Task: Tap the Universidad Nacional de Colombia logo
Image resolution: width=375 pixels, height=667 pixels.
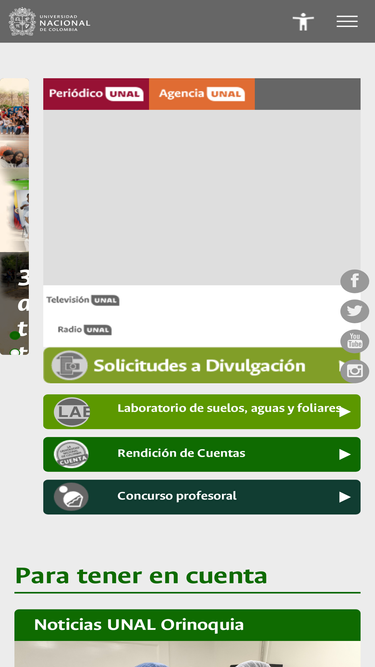Action: (x=49, y=22)
